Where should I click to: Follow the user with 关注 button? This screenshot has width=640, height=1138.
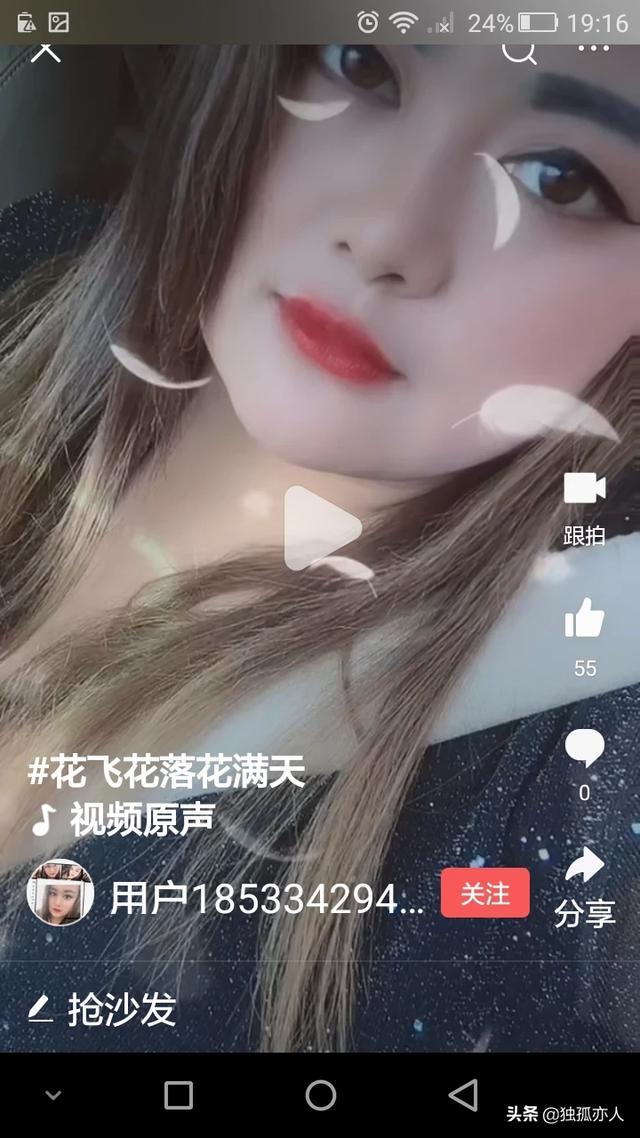pos(485,893)
